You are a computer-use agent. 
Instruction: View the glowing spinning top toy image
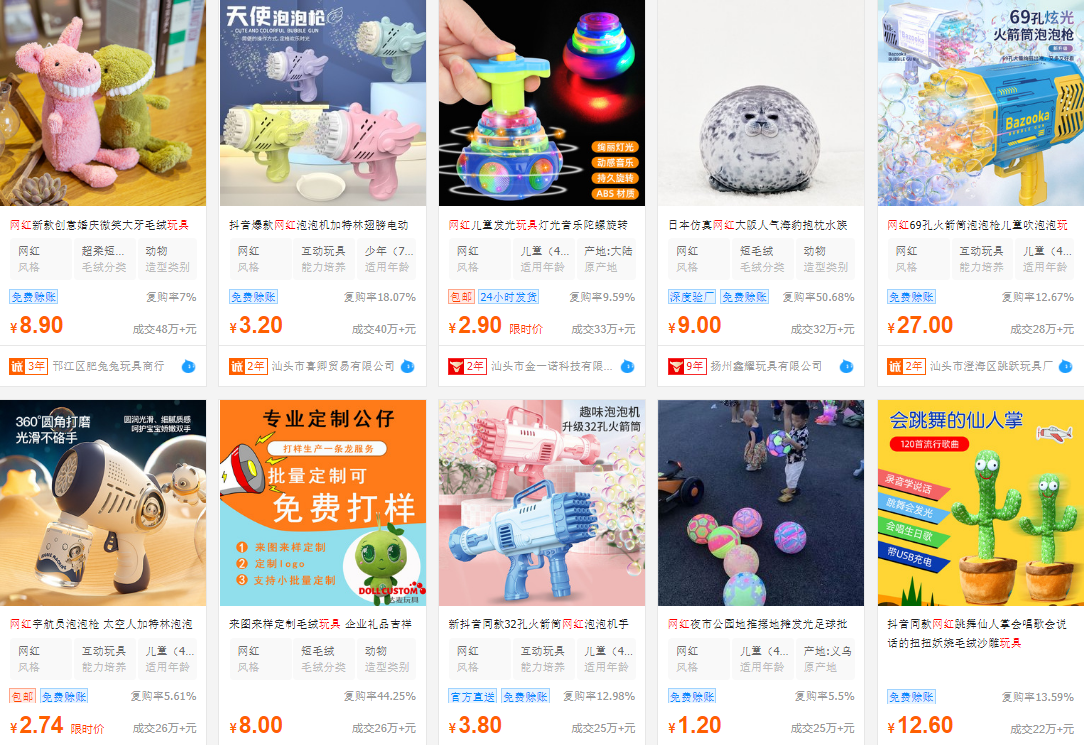(x=542, y=103)
